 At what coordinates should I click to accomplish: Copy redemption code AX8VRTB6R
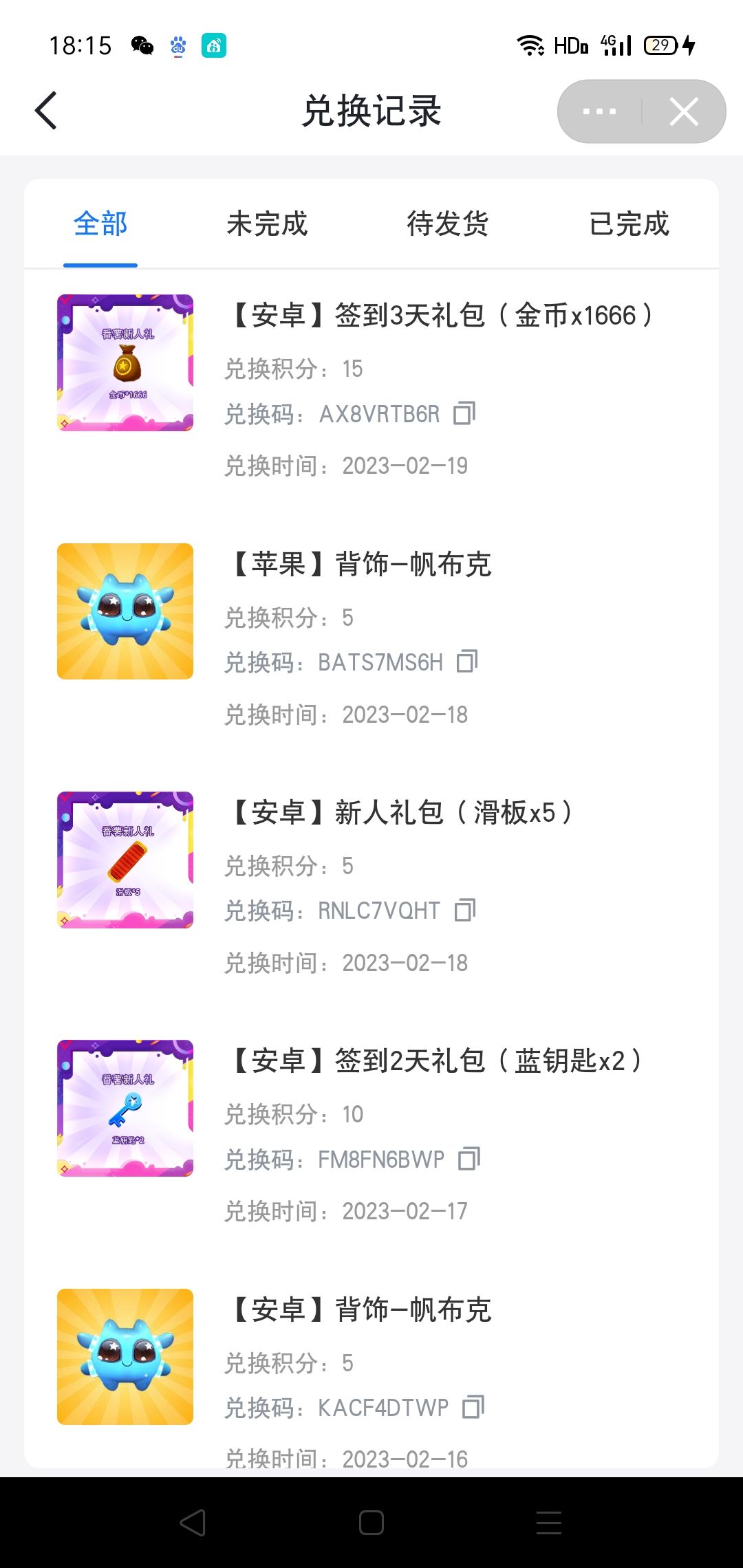click(464, 413)
